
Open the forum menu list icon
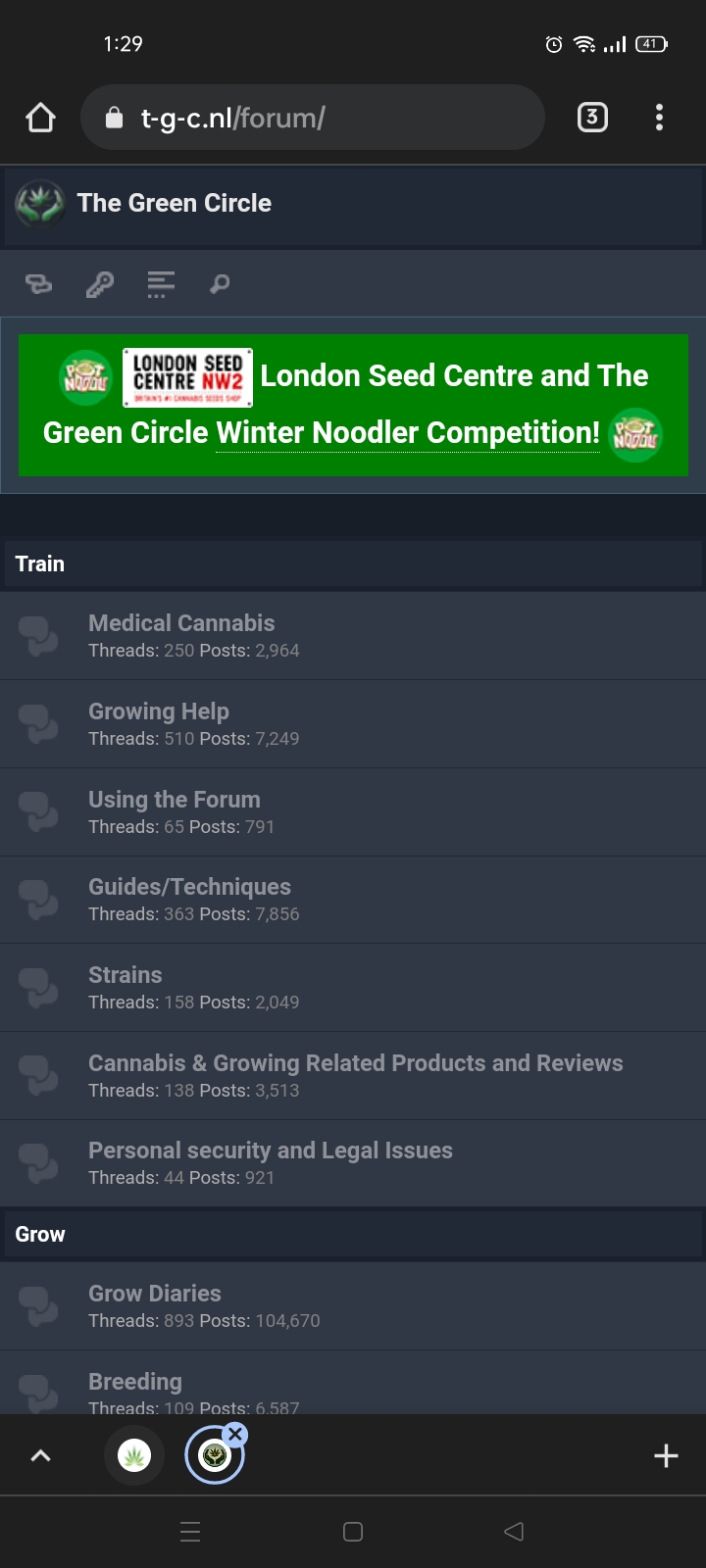tap(160, 284)
